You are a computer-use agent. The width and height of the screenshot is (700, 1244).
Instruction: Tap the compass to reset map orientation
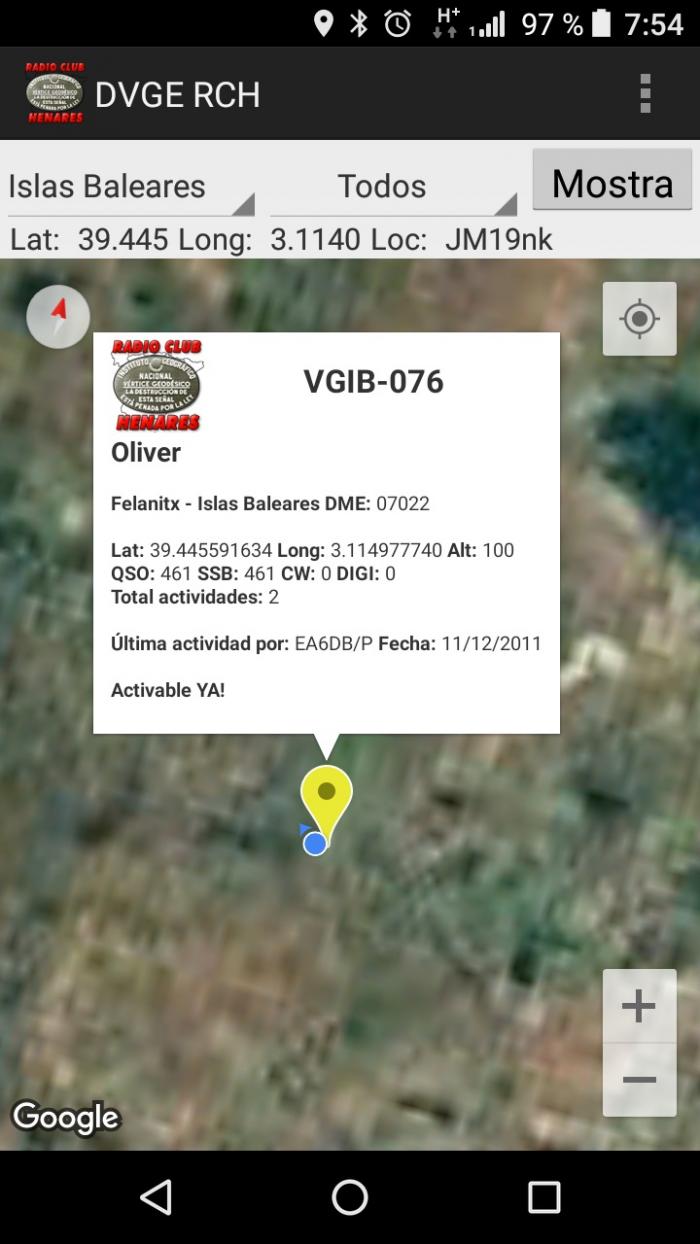(58, 317)
